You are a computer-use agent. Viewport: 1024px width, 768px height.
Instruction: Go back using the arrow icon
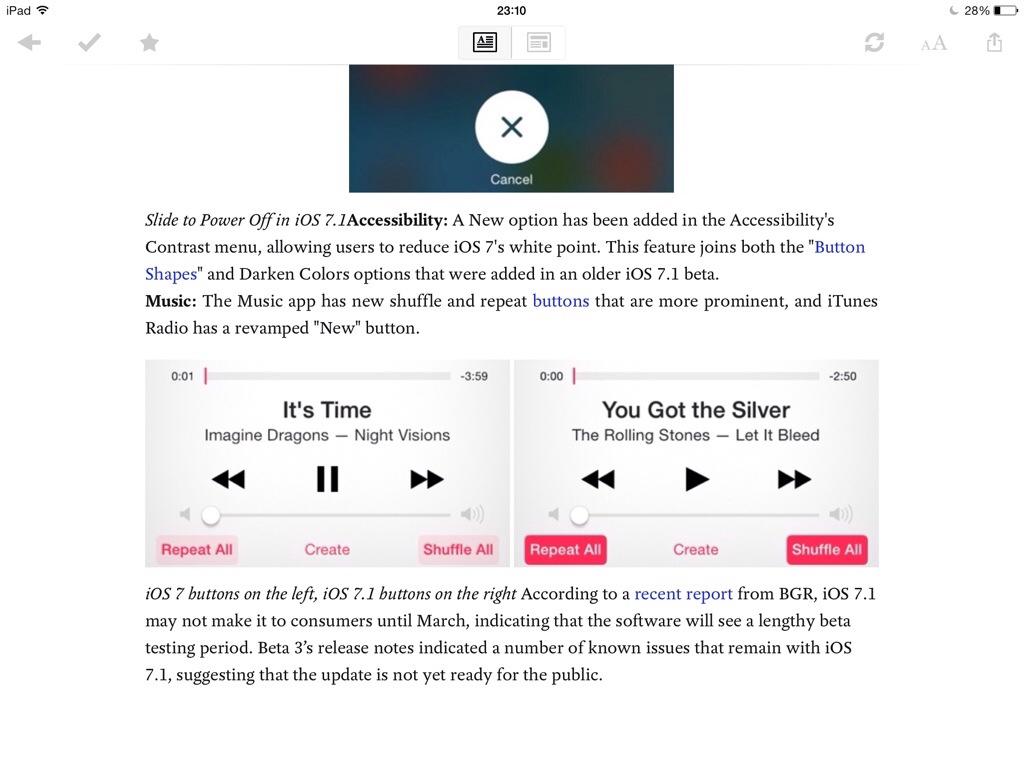[30, 43]
